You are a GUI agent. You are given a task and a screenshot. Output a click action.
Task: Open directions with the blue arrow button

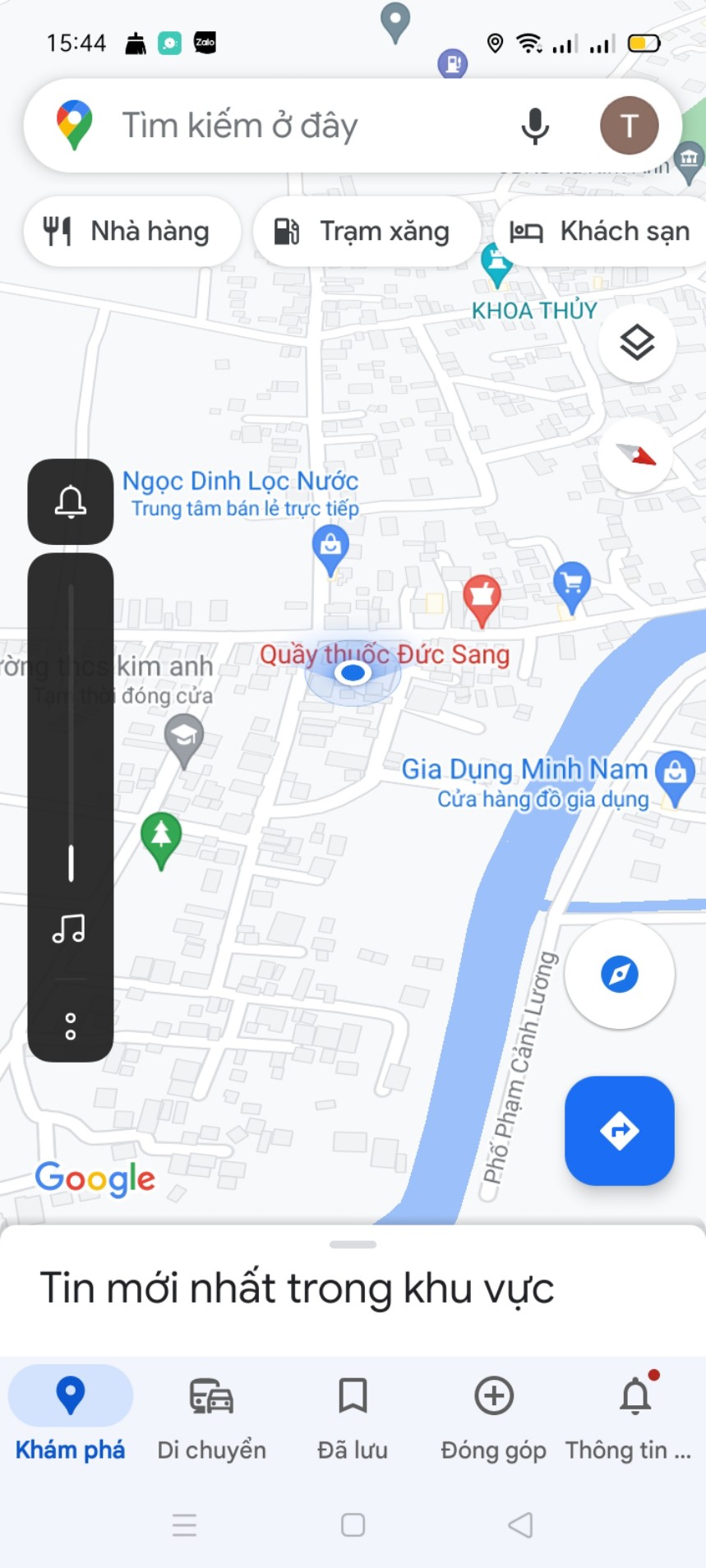[x=620, y=1131]
